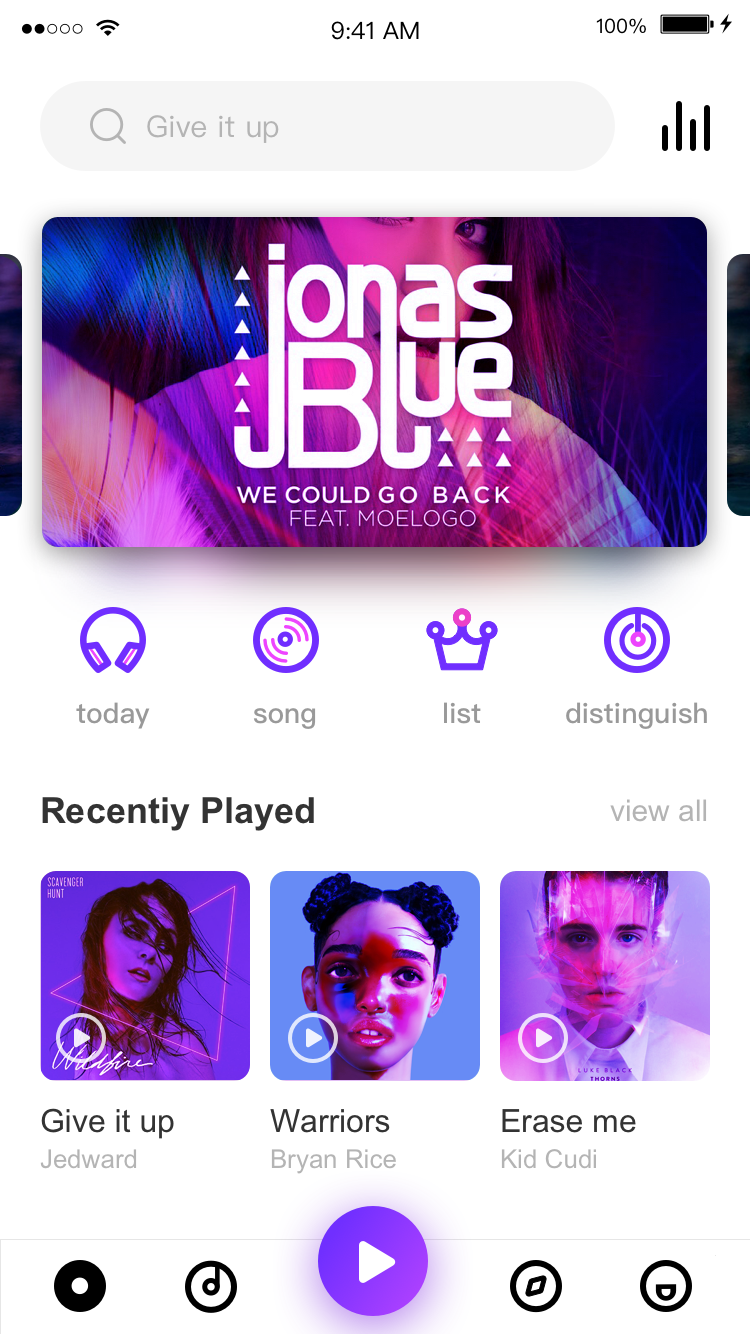Switch to the music note tab
Viewport: 750px width, 1334px height.
[211, 1286]
